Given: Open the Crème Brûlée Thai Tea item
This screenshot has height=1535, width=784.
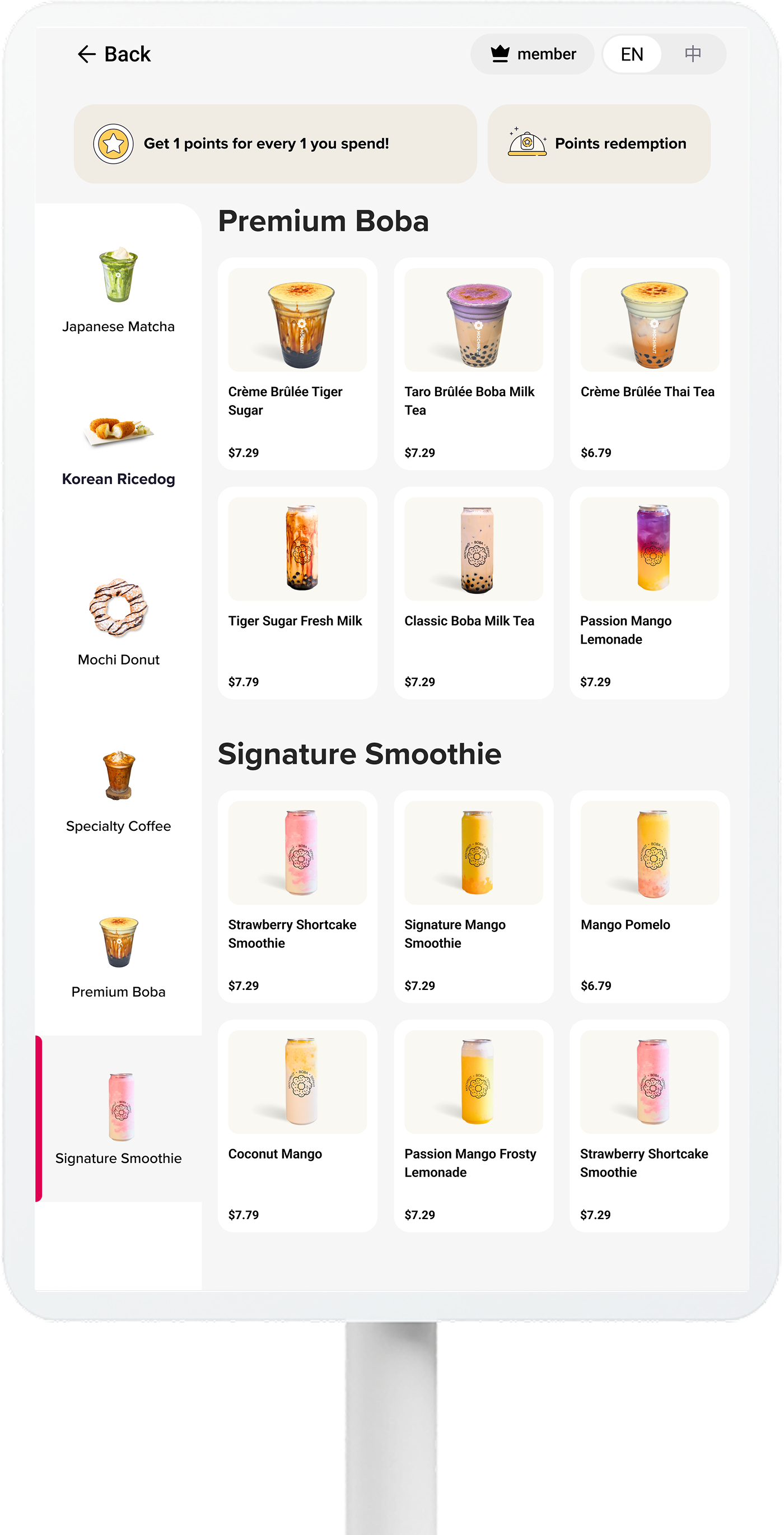Looking at the screenshot, I should [650, 364].
